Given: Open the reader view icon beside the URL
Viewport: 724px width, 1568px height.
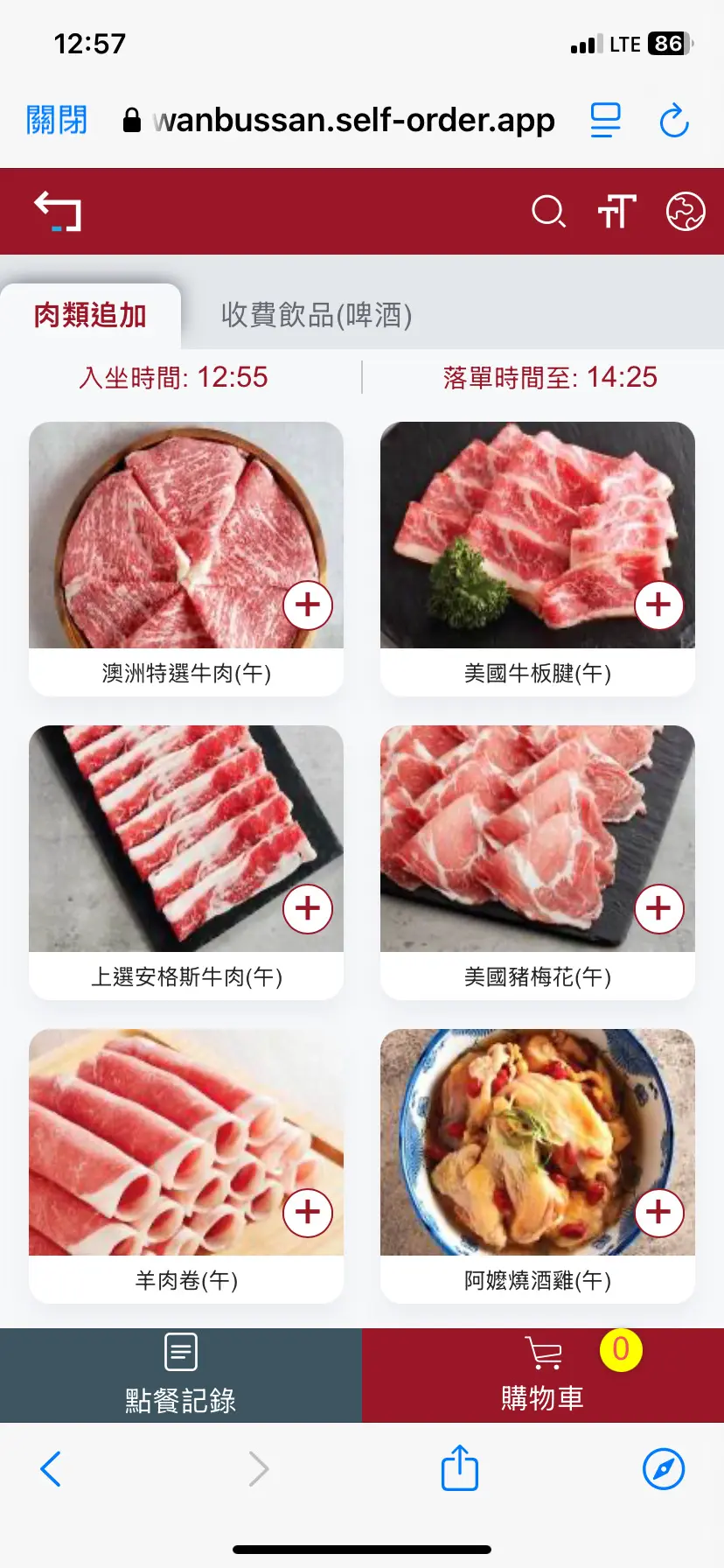Looking at the screenshot, I should pos(605,121).
